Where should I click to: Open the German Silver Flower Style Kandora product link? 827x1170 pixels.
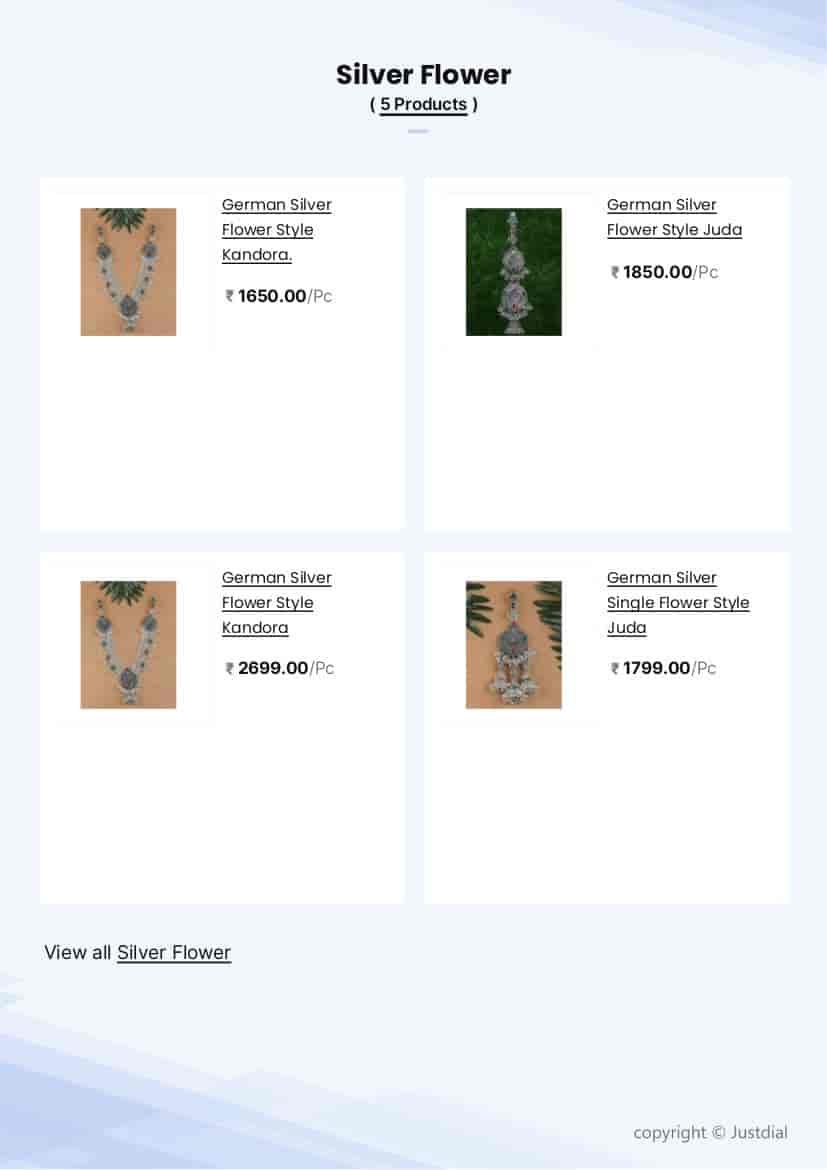(x=276, y=602)
